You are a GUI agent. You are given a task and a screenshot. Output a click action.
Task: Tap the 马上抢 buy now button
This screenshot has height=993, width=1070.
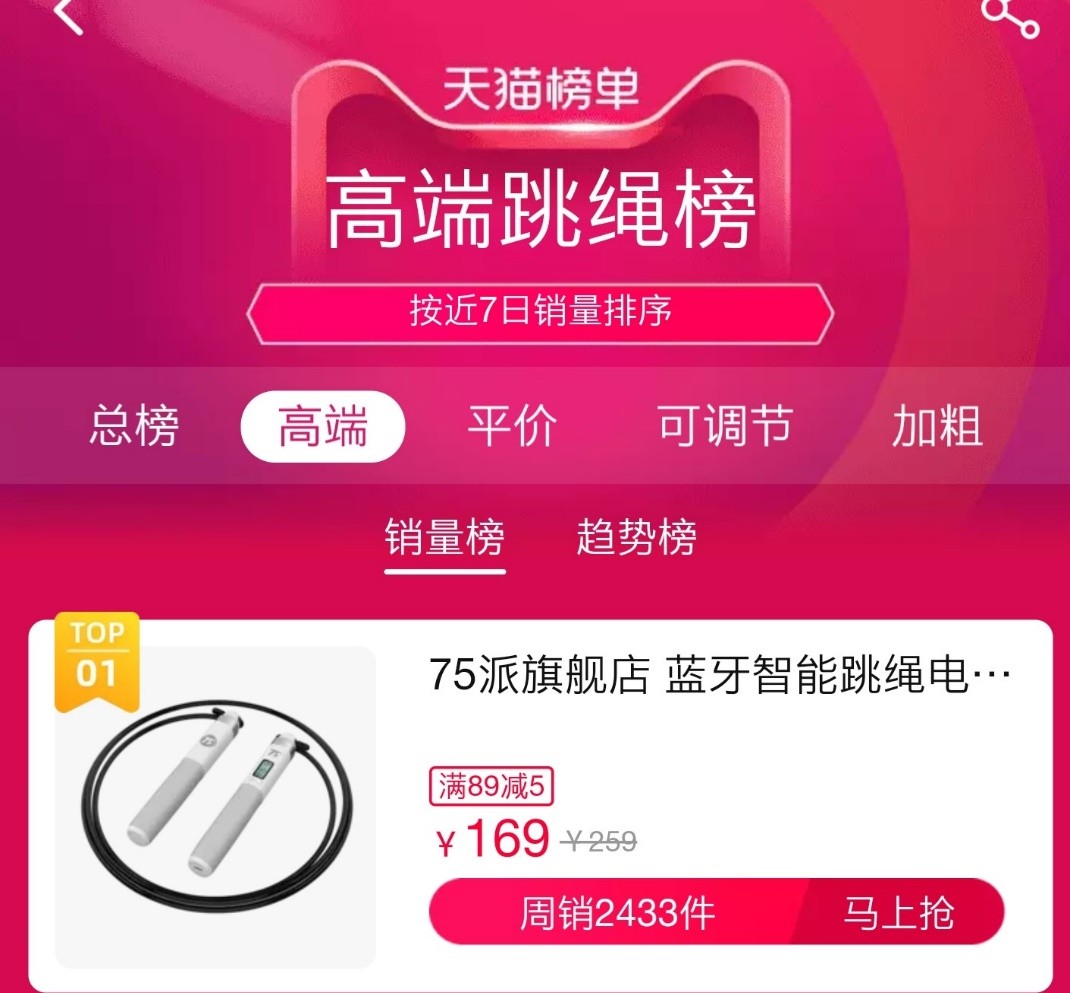[898, 912]
